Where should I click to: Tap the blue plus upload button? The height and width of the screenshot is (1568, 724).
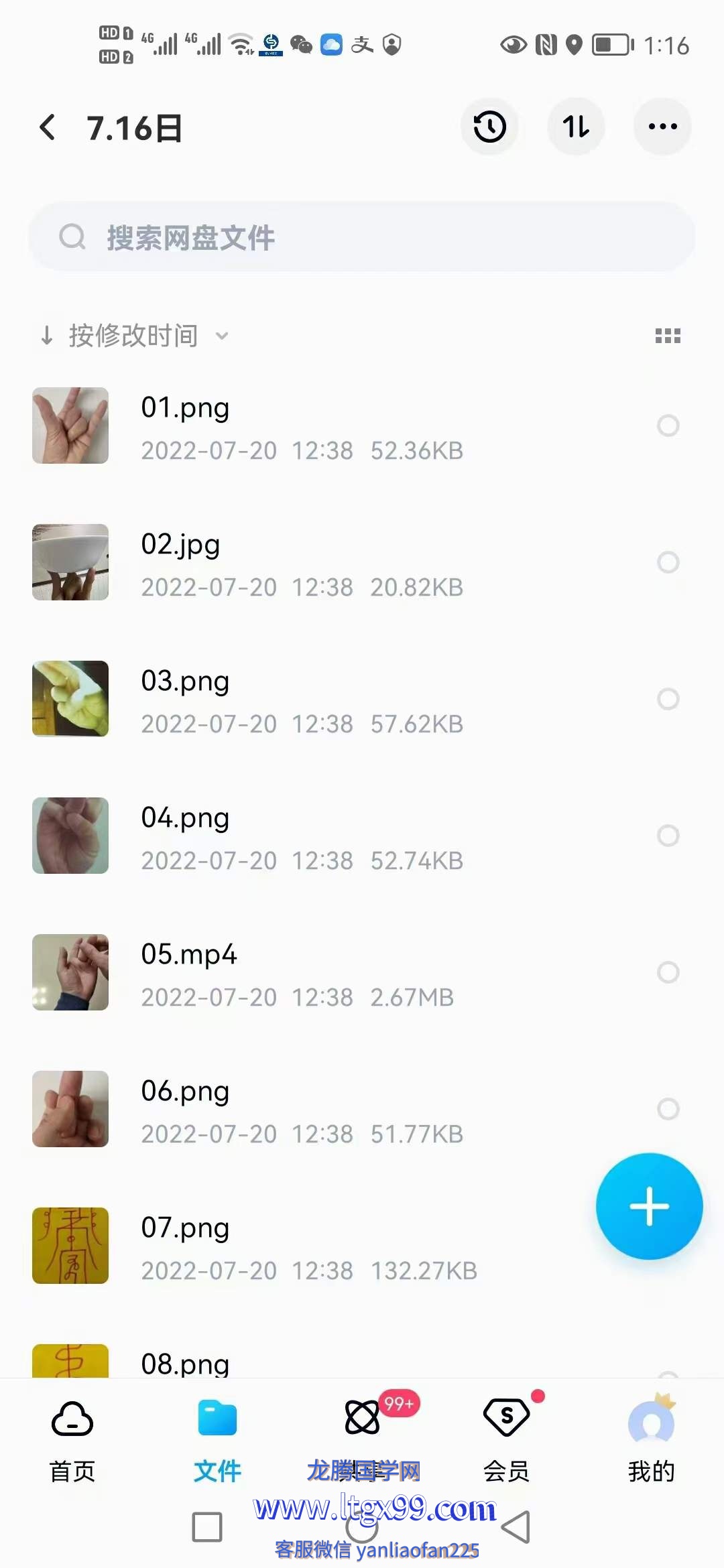[x=649, y=1206]
